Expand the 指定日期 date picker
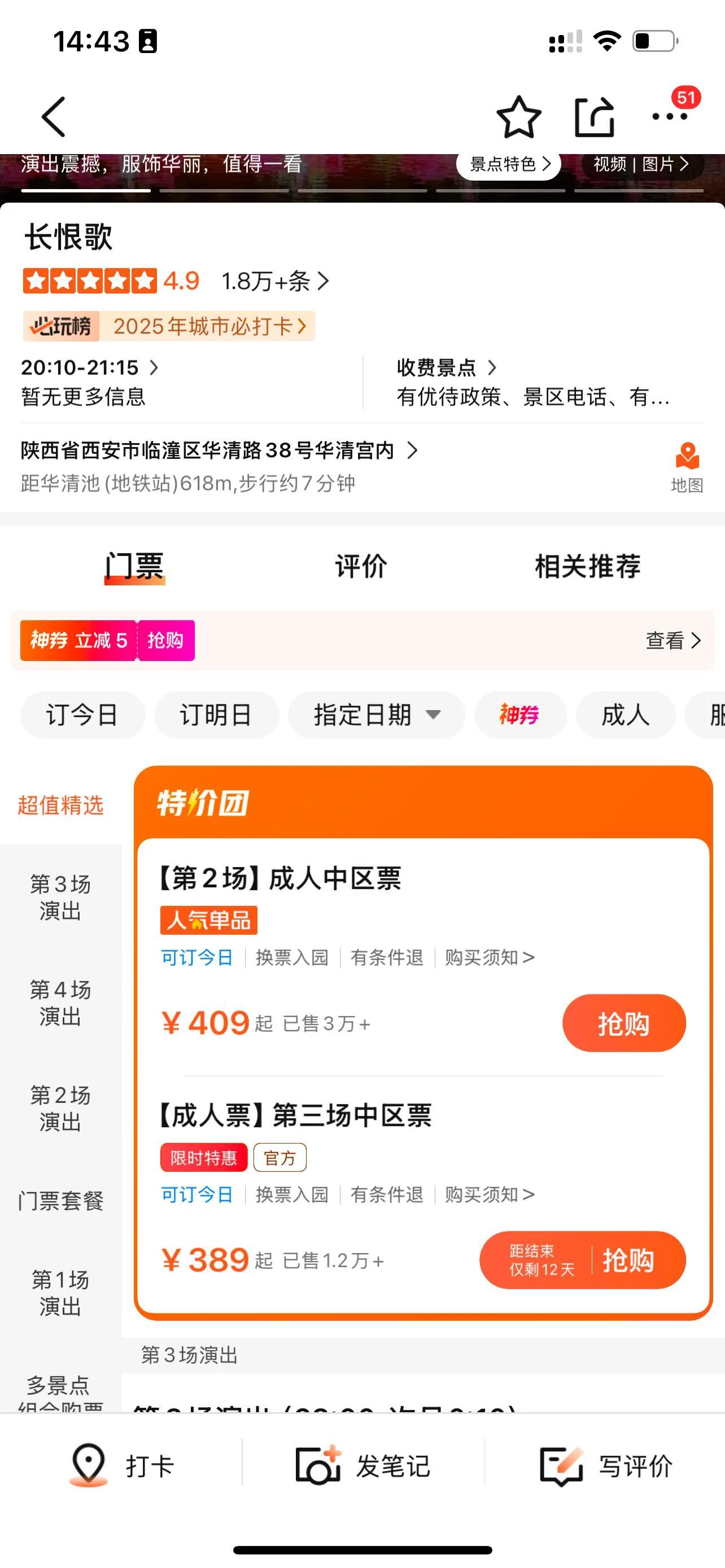The image size is (725, 1568). (x=376, y=715)
